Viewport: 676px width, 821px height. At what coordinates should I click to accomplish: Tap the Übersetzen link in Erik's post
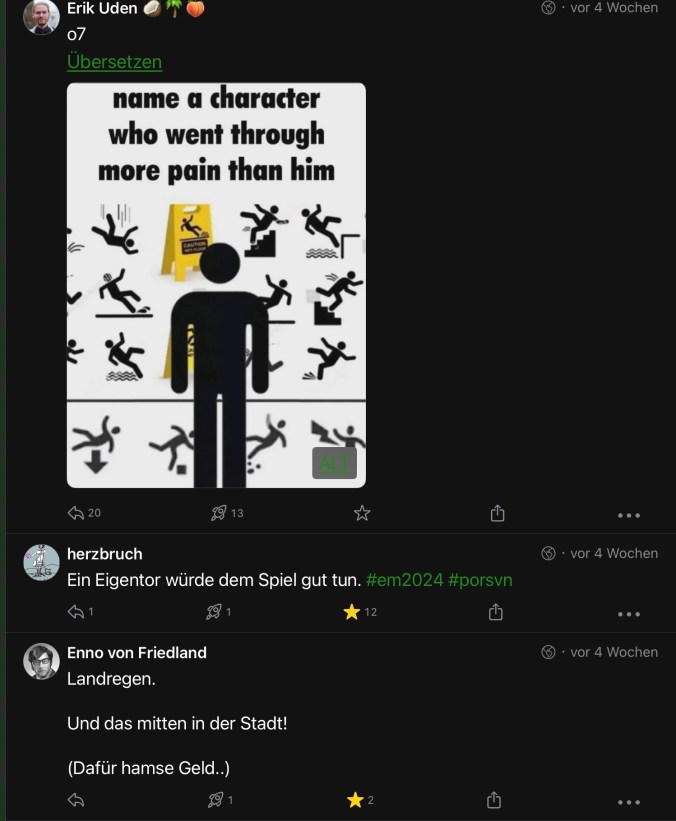(x=114, y=62)
